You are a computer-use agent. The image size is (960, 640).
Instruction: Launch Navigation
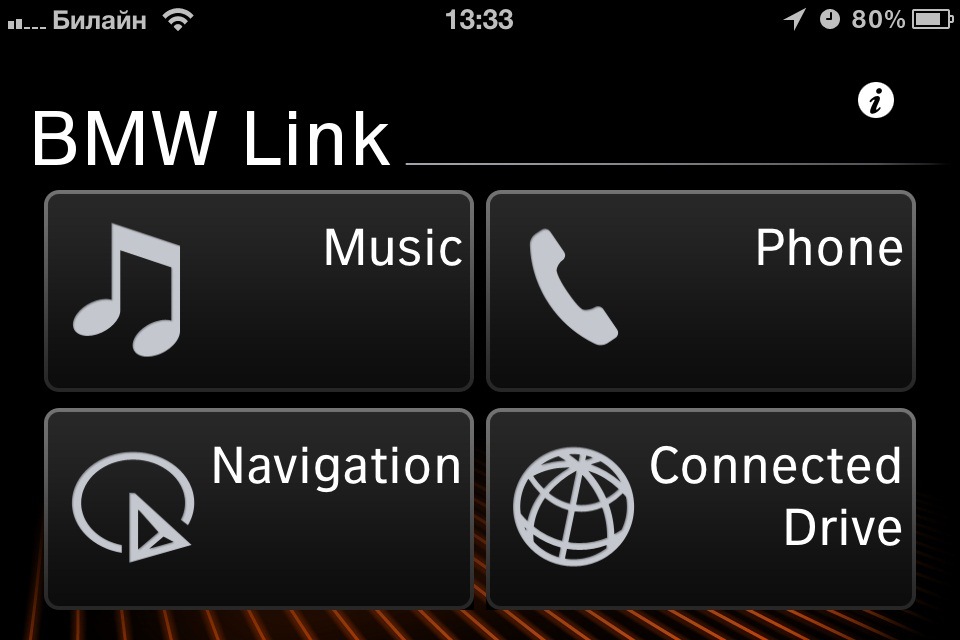click(x=259, y=508)
